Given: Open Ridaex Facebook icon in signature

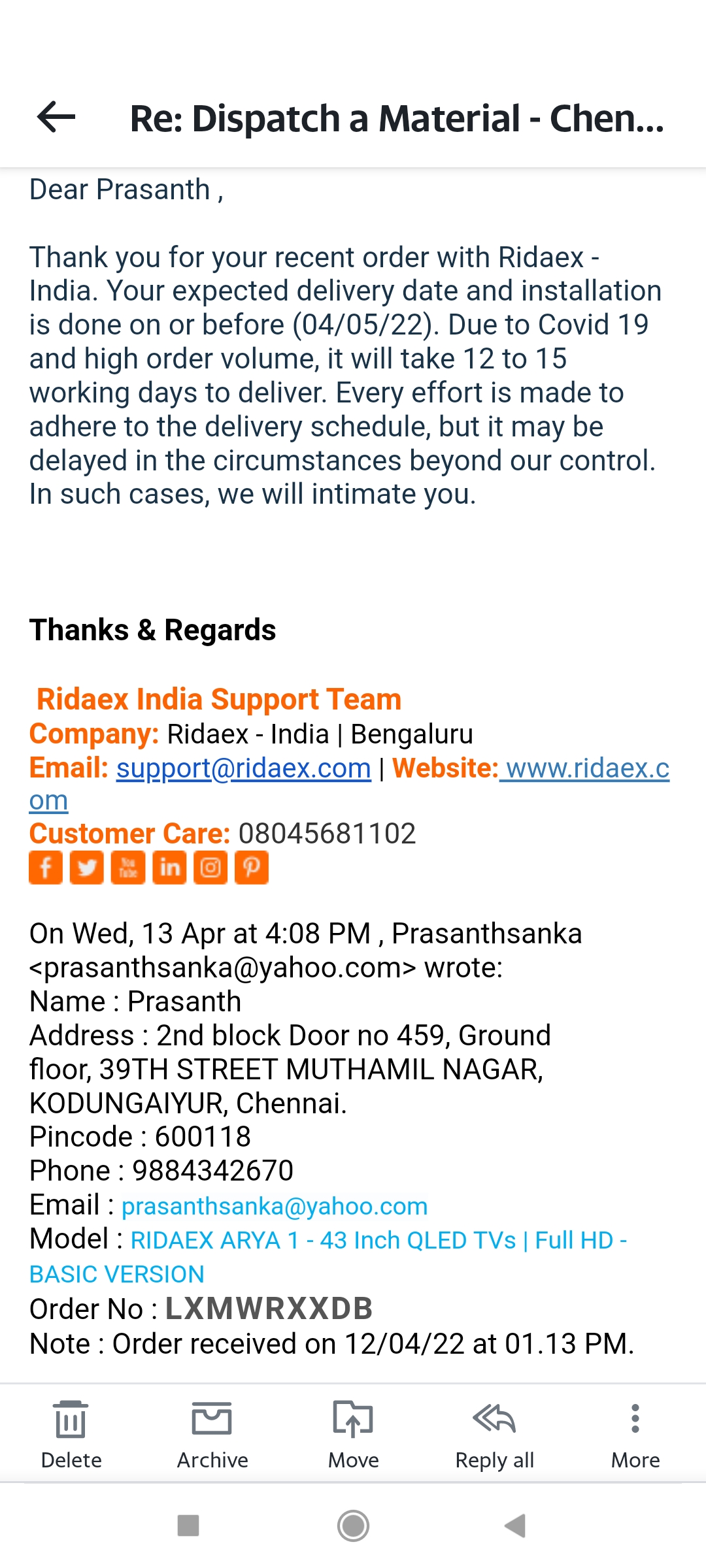Looking at the screenshot, I should pyautogui.click(x=46, y=868).
